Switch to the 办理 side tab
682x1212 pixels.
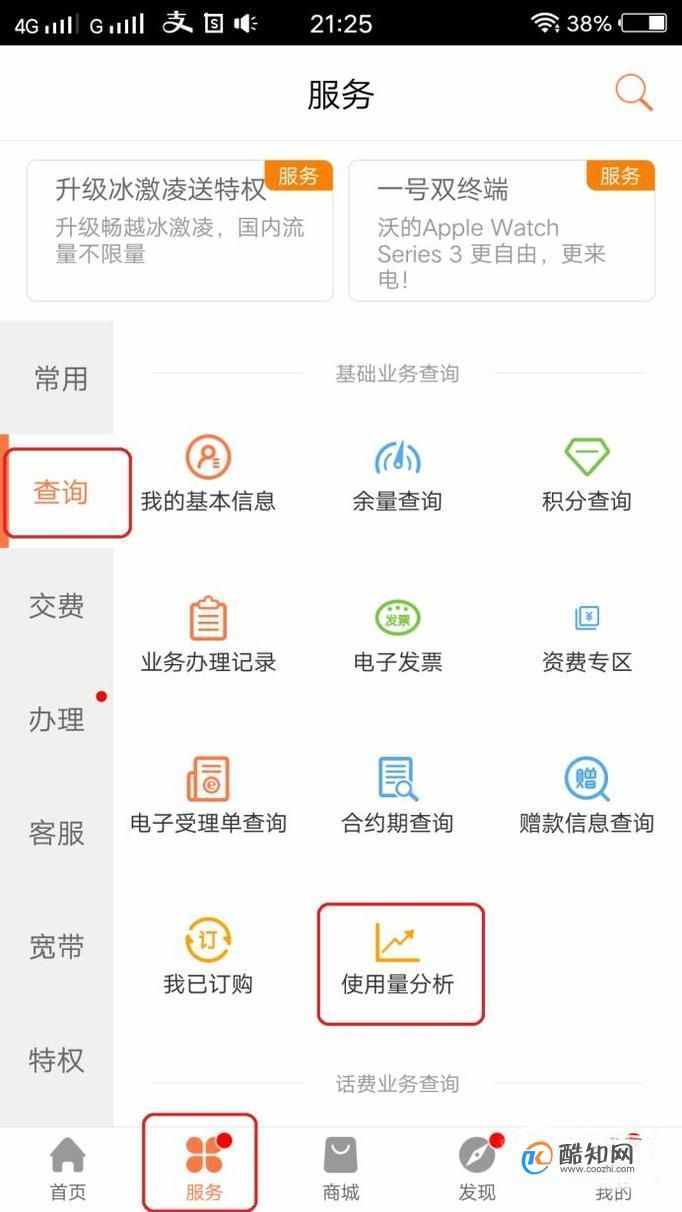coord(58,719)
